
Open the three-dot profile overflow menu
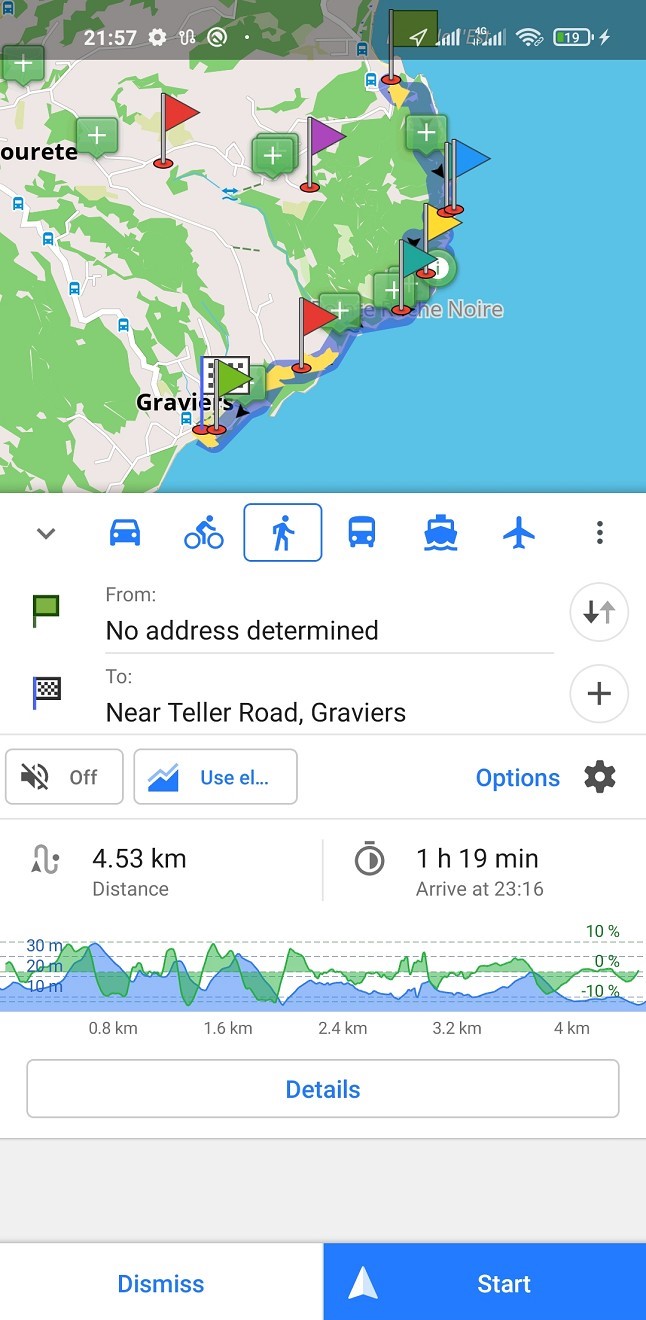click(x=599, y=533)
